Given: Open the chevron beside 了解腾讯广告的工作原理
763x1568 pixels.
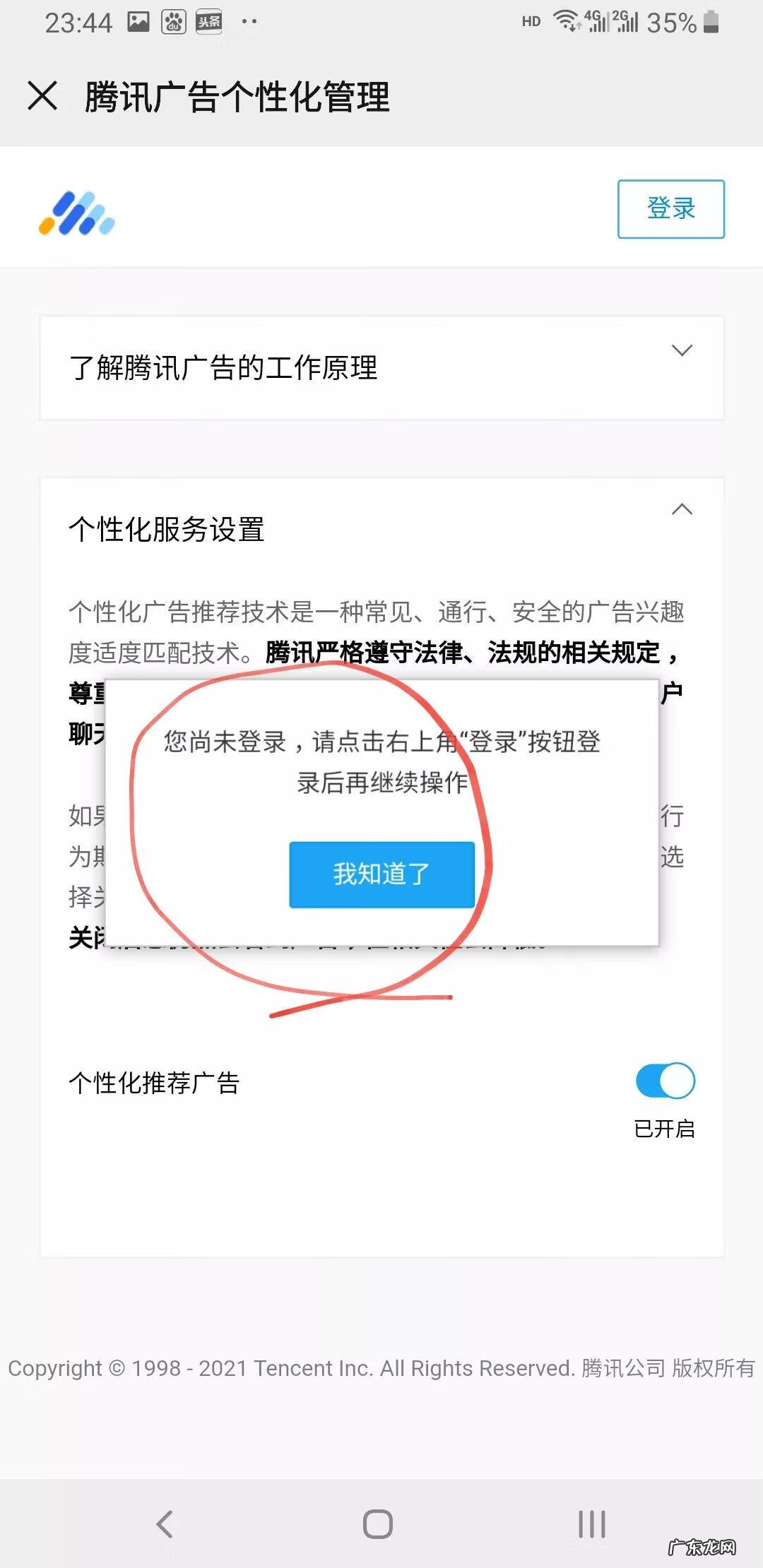Looking at the screenshot, I should point(682,350).
